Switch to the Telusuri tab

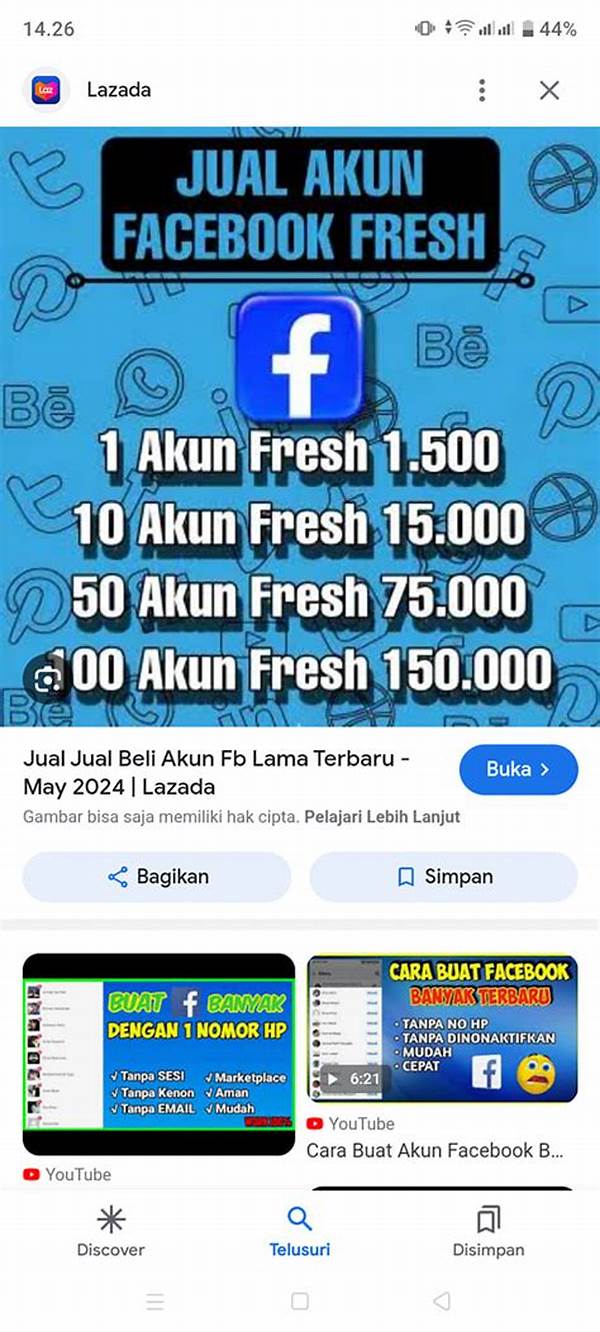299,1231
